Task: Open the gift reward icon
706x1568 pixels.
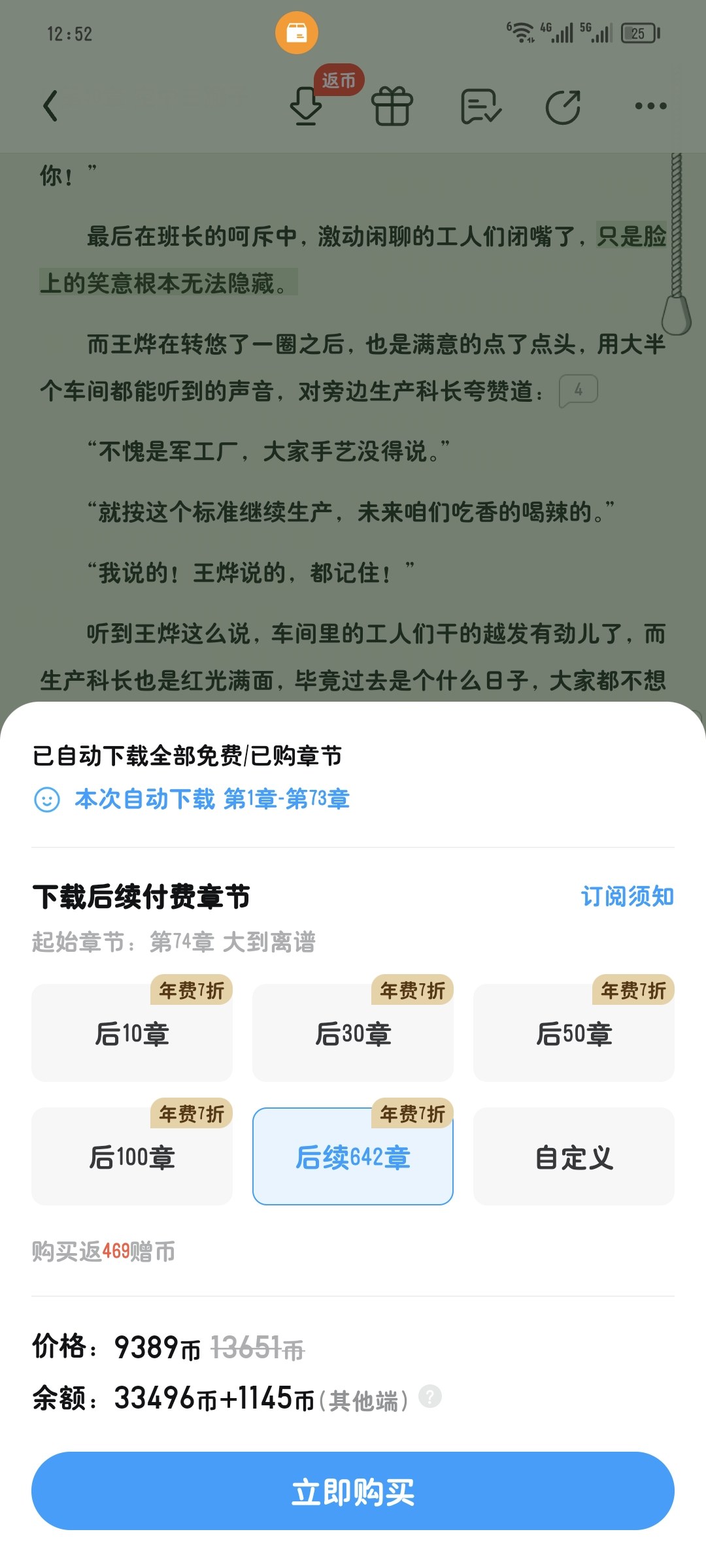Action: click(392, 106)
